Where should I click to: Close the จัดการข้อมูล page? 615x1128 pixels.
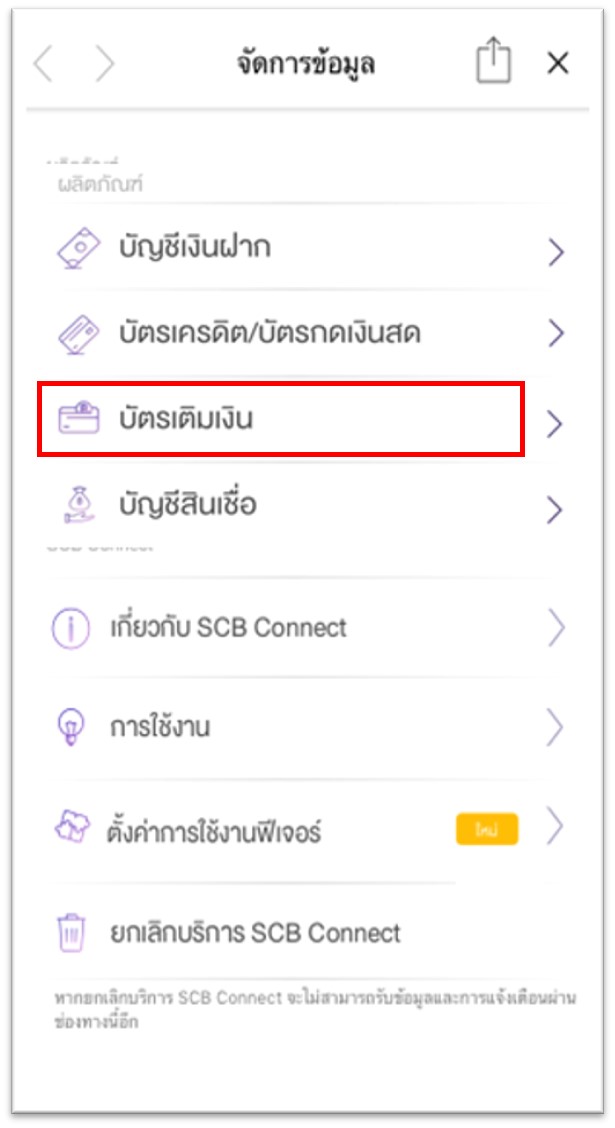coord(558,63)
